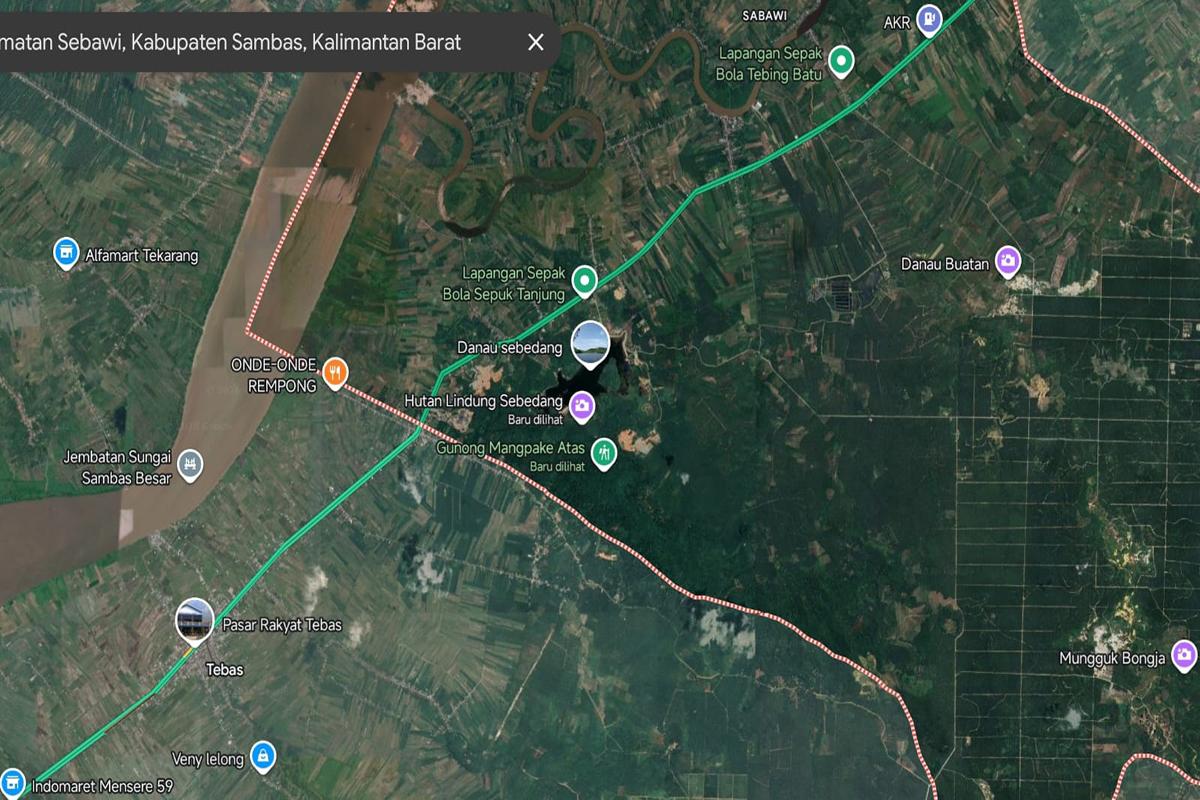This screenshot has height=800, width=1200.
Task: Open the Gunong Mangpake Atas marker
Action: (x=603, y=454)
